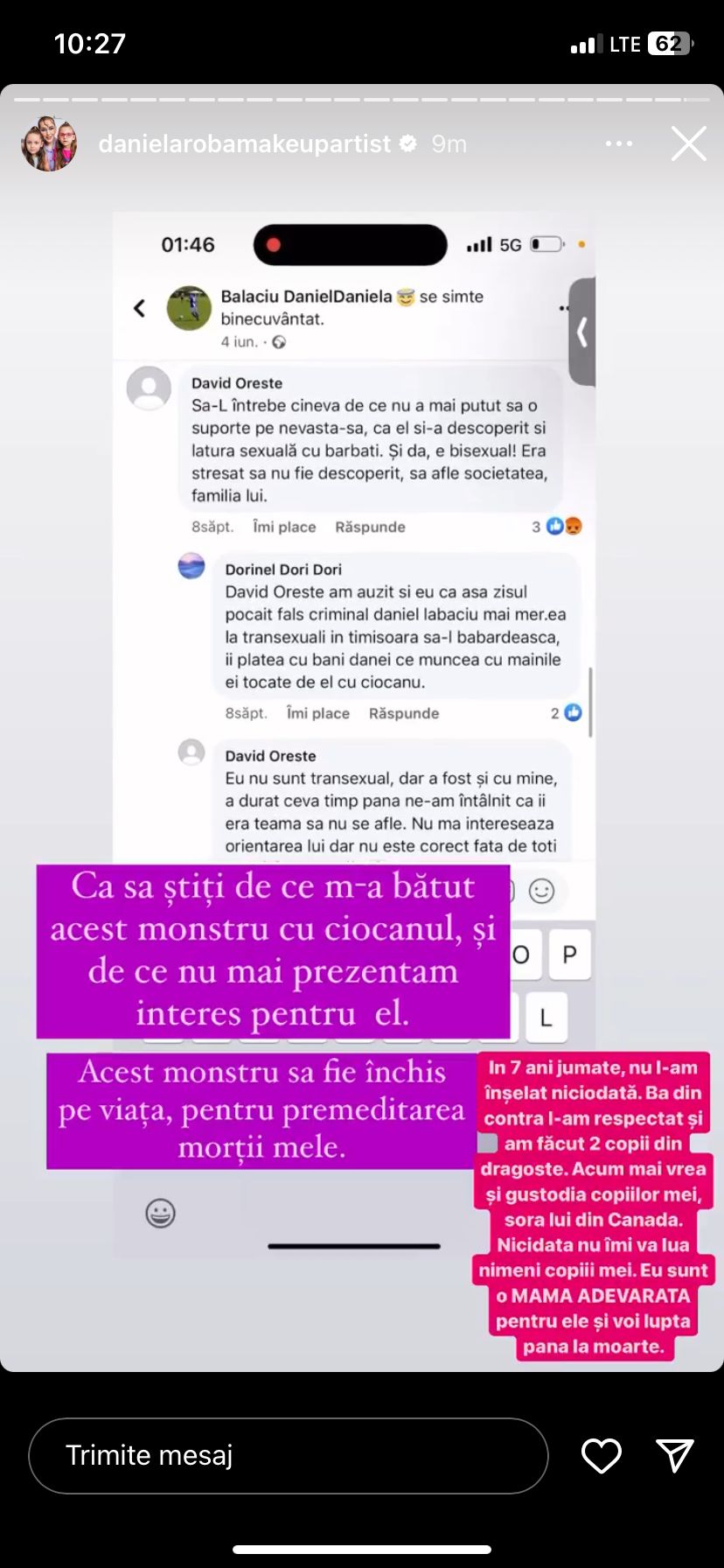
Task: Share the story via paper plane icon
Action: click(674, 1455)
